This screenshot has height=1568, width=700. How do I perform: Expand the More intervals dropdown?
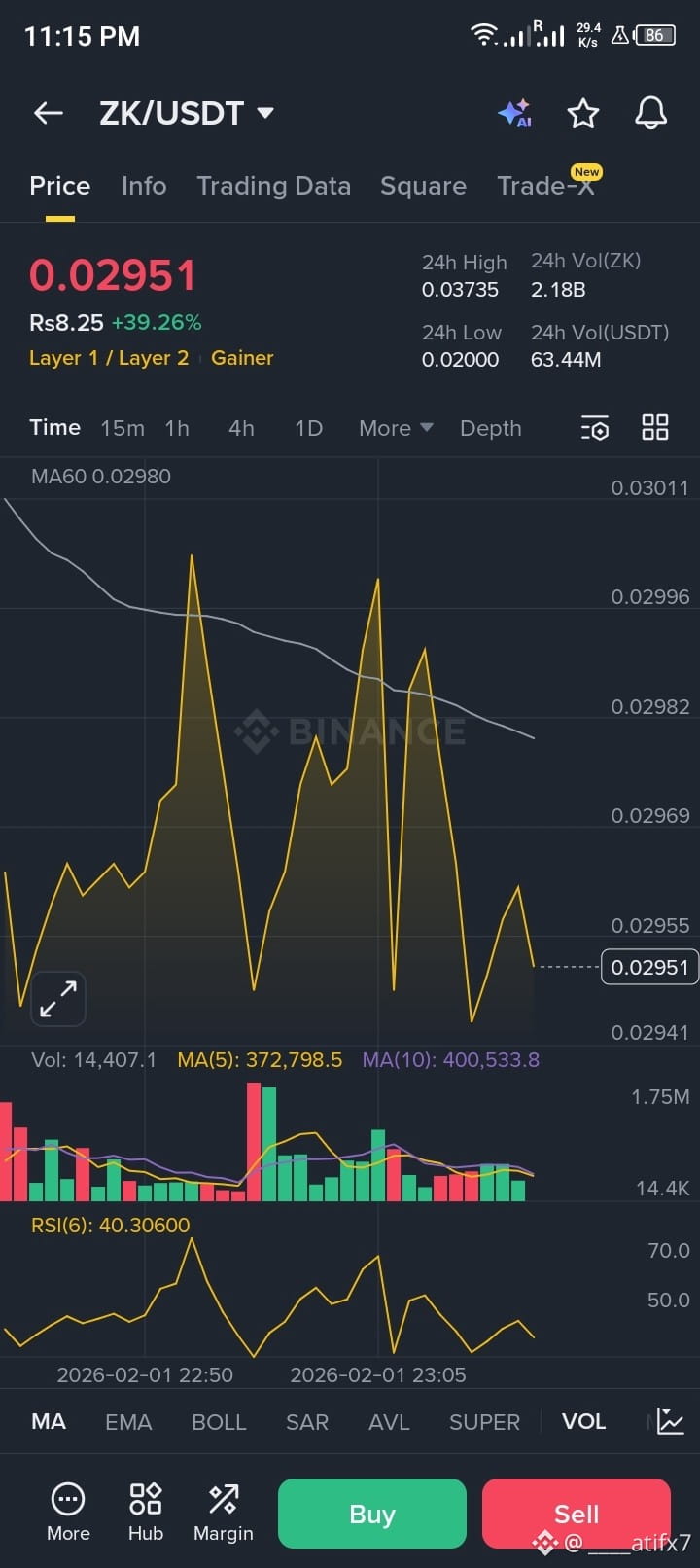coord(395,428)
